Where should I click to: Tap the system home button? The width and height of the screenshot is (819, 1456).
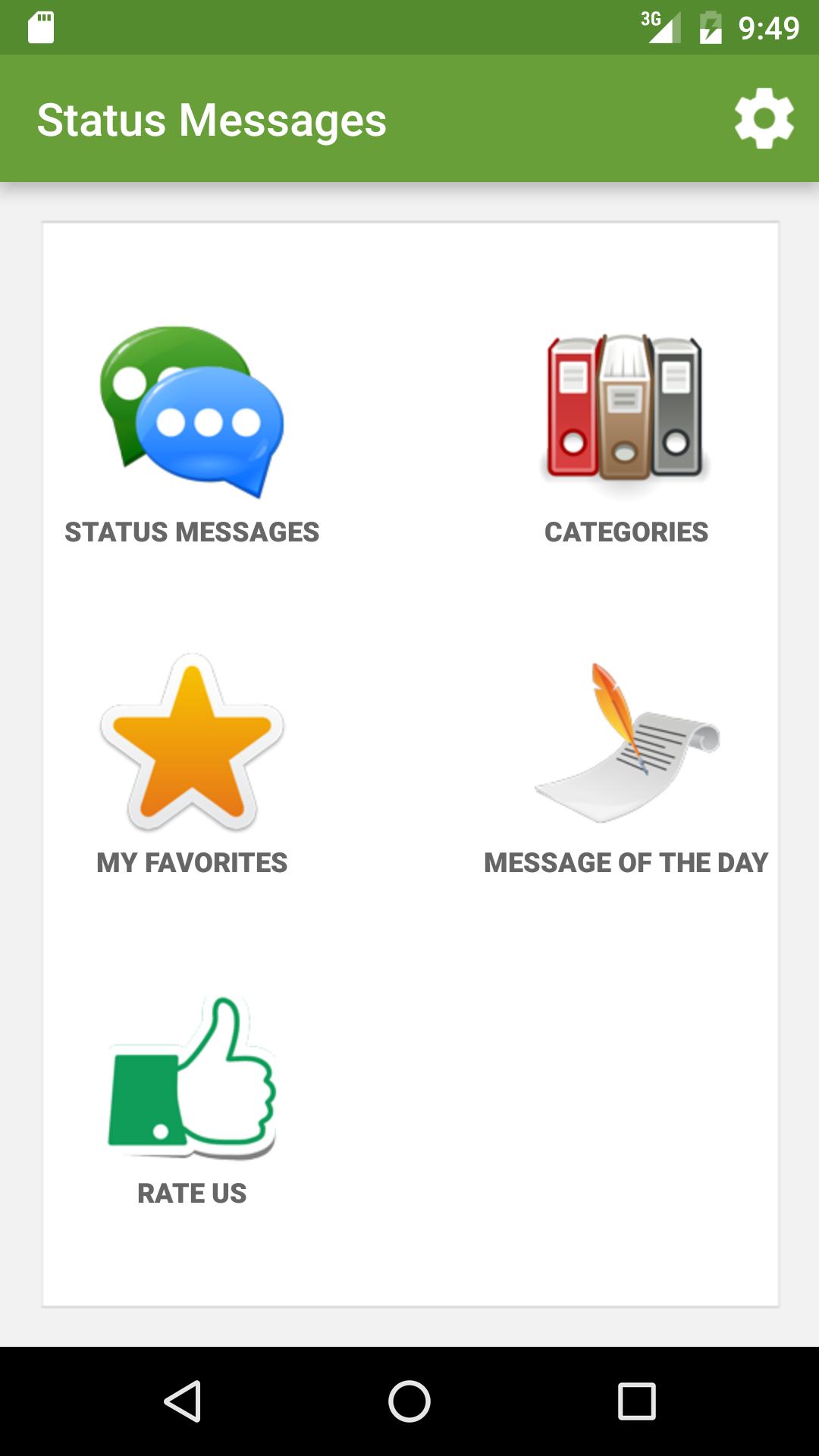[x=409, y=1401]
